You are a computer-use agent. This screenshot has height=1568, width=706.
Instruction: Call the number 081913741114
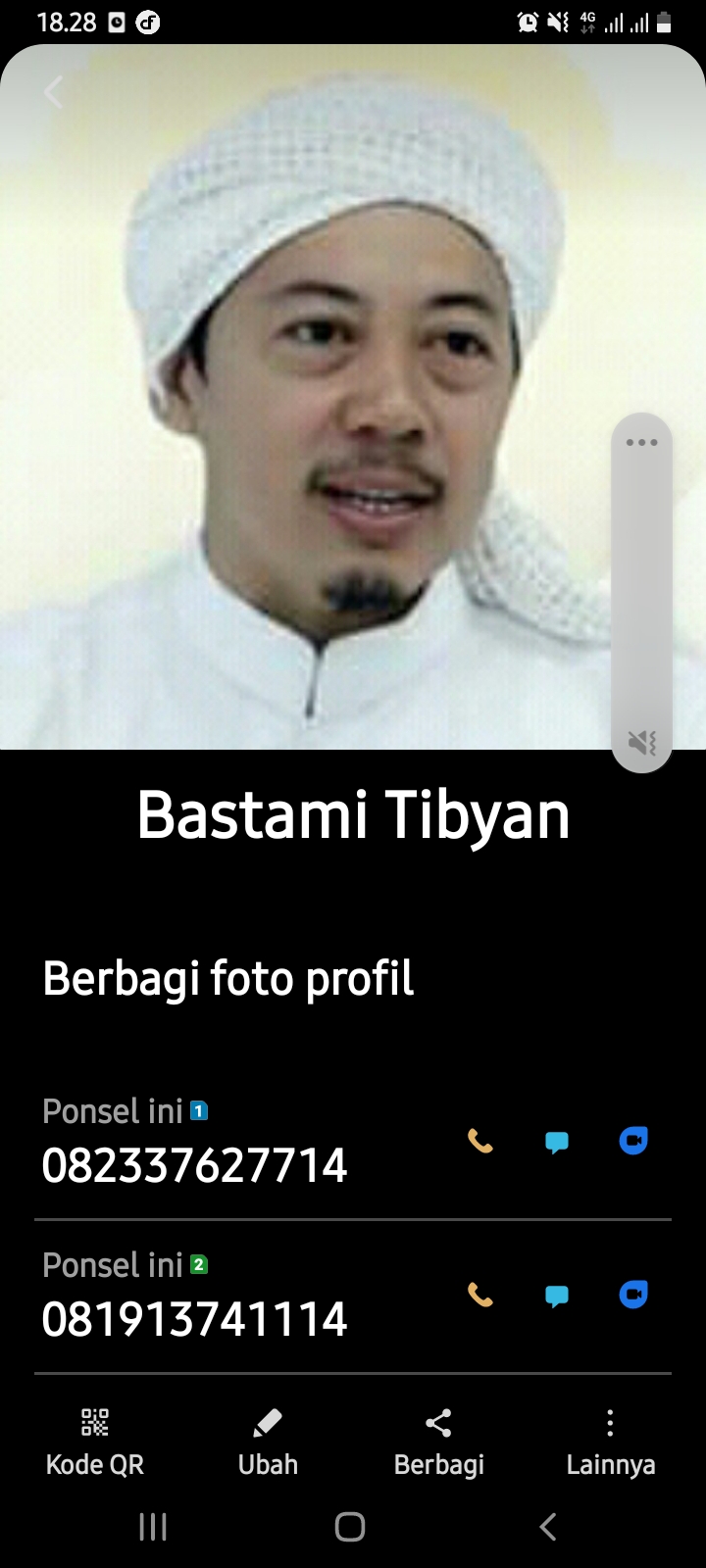pyautogui.click(x=479, y=1296)
